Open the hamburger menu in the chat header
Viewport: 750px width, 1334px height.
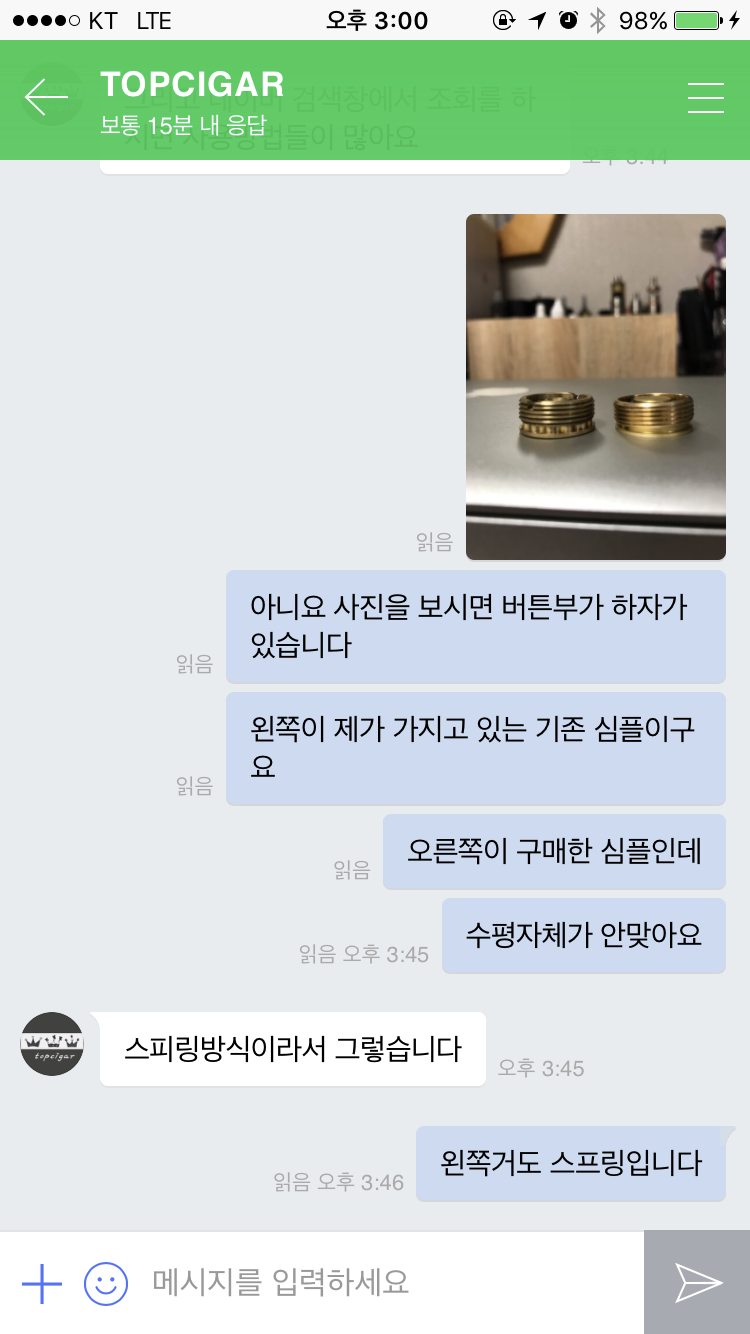click(705, 97)
